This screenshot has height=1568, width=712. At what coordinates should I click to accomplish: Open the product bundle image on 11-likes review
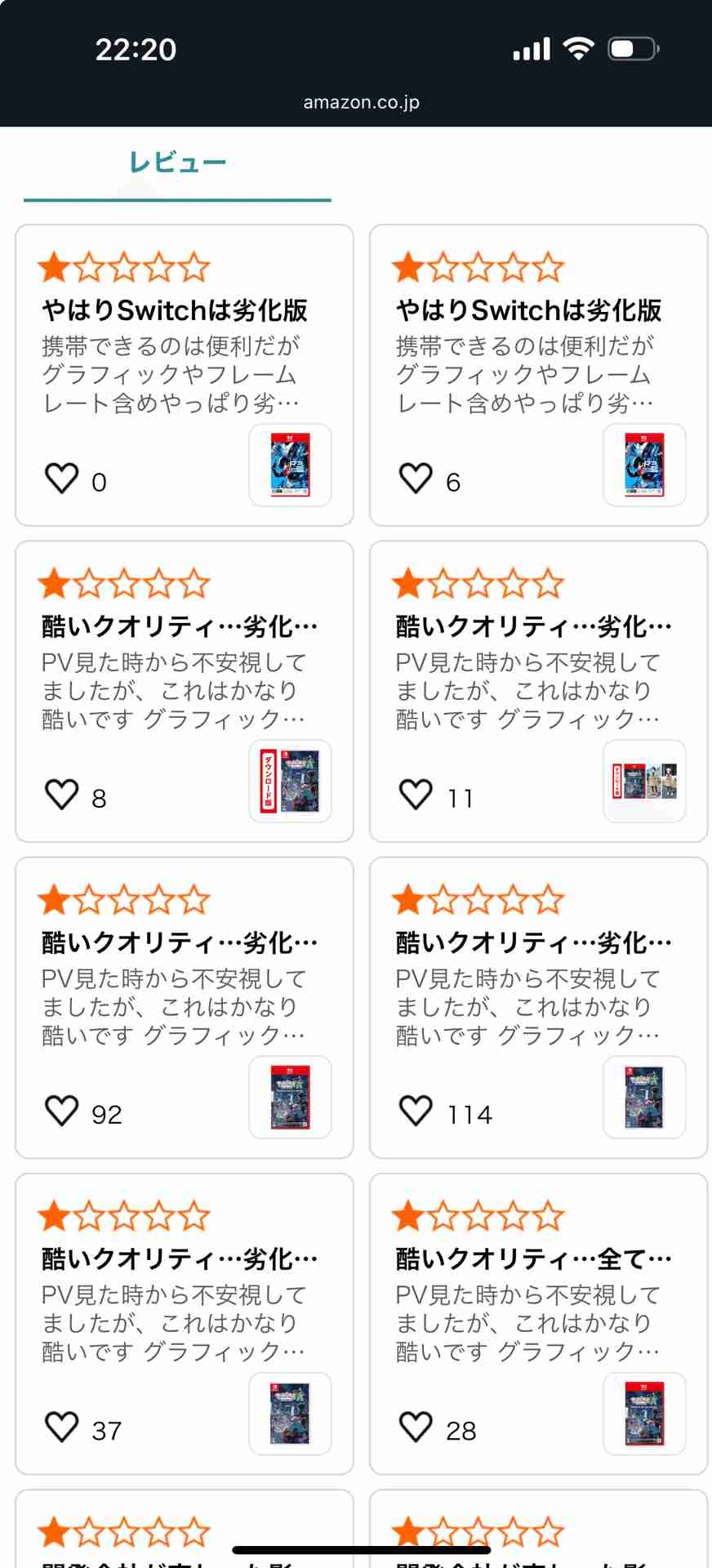click(644, 781)
